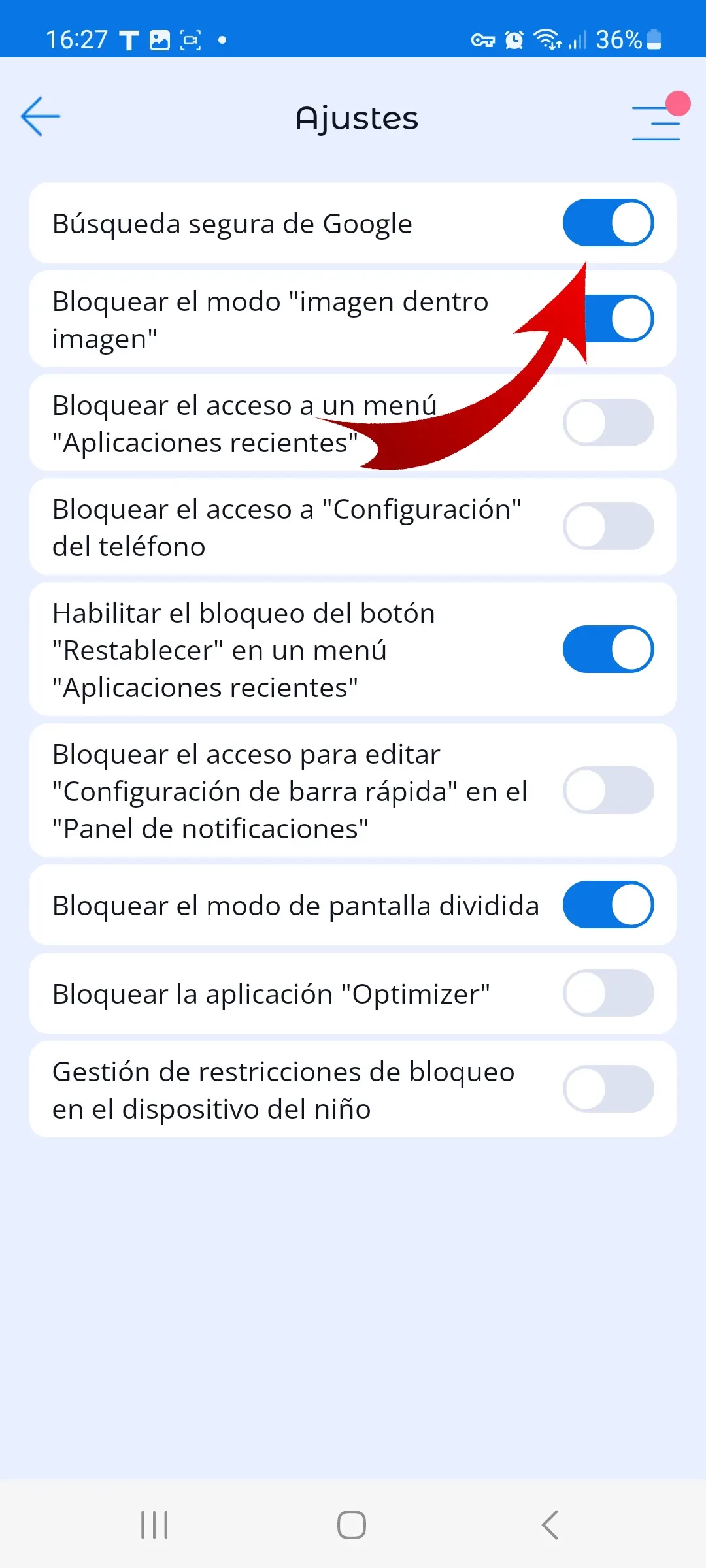
Task: Tap the system home button
Action: 352,1525
